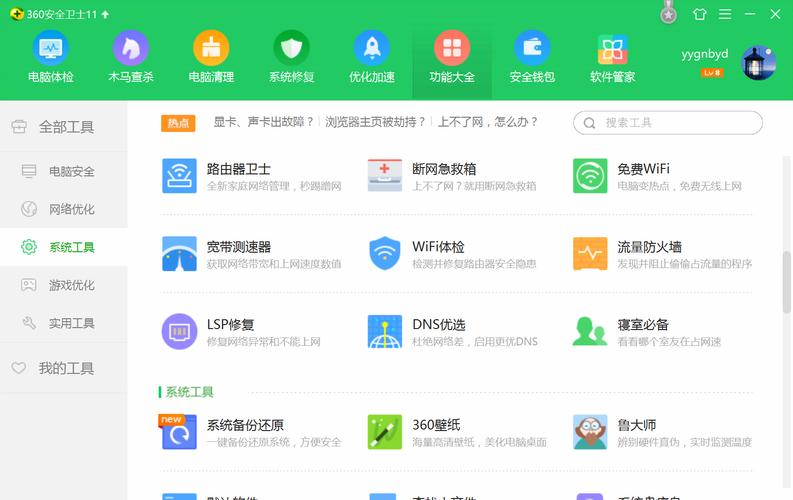Tap the 上不了网，怎么办？ hot link

tap(487, 122)
